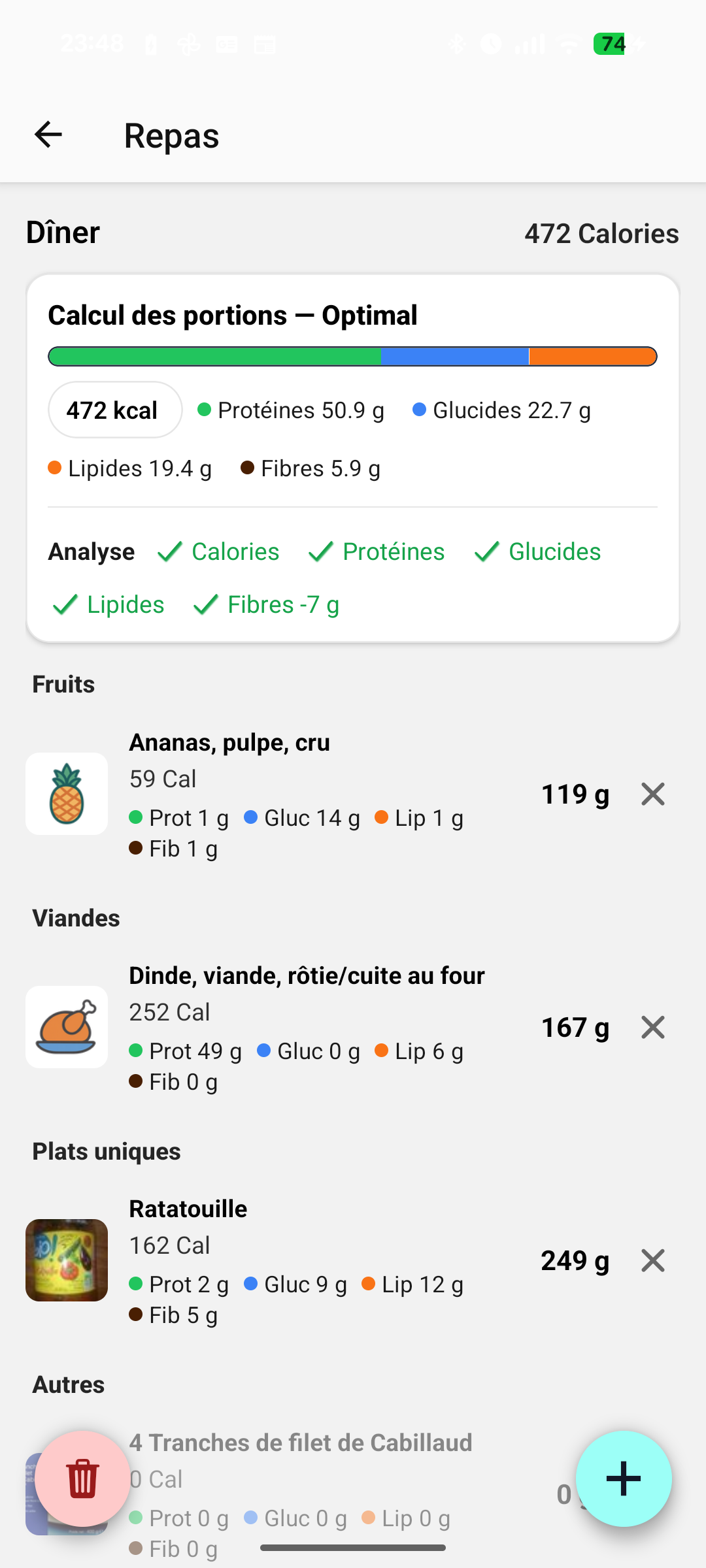
Task: Tap the Ratatouille jar thumbnail
Action: (x=66, y=1260)
